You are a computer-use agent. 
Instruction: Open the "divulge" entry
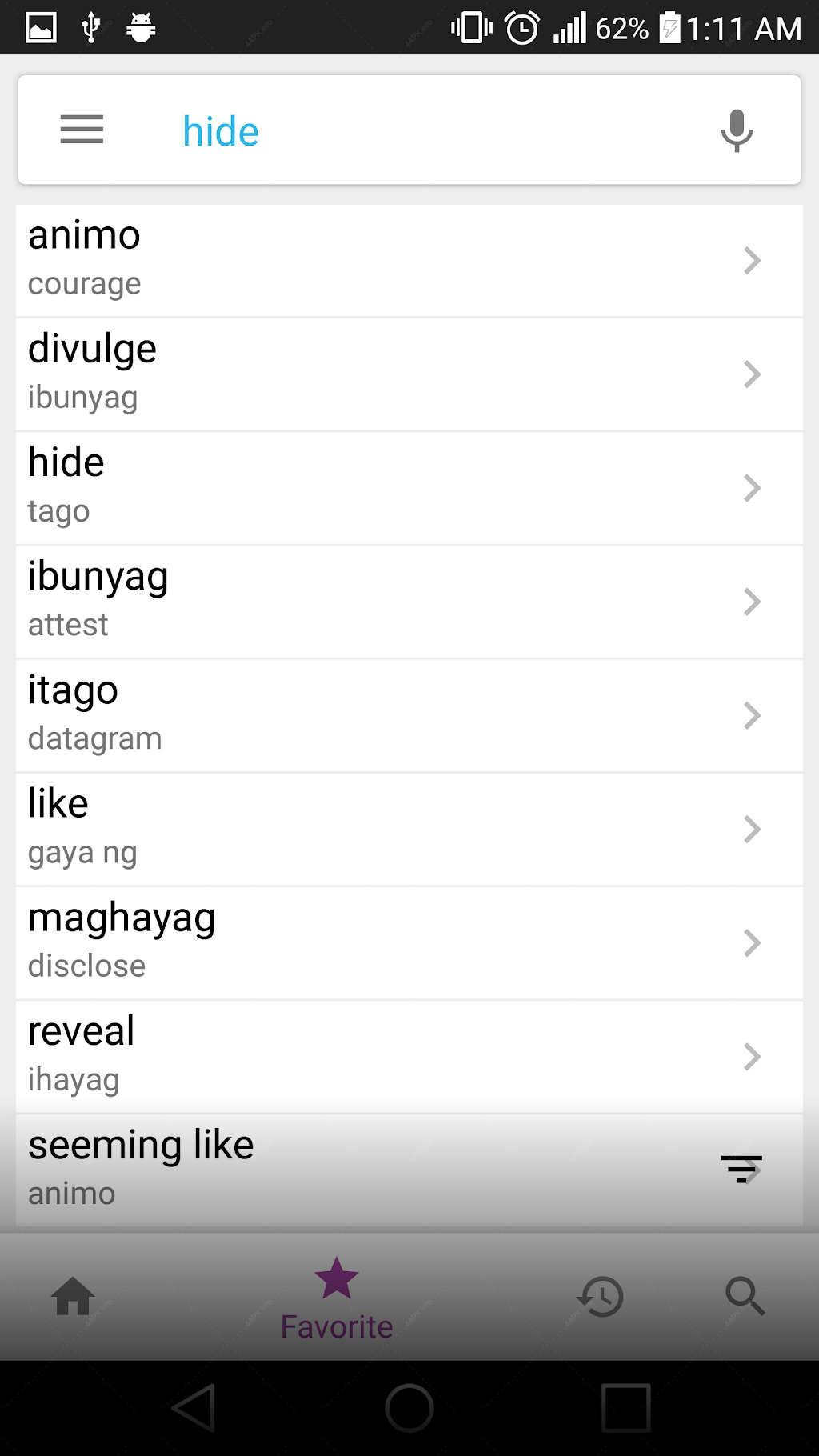409,374
